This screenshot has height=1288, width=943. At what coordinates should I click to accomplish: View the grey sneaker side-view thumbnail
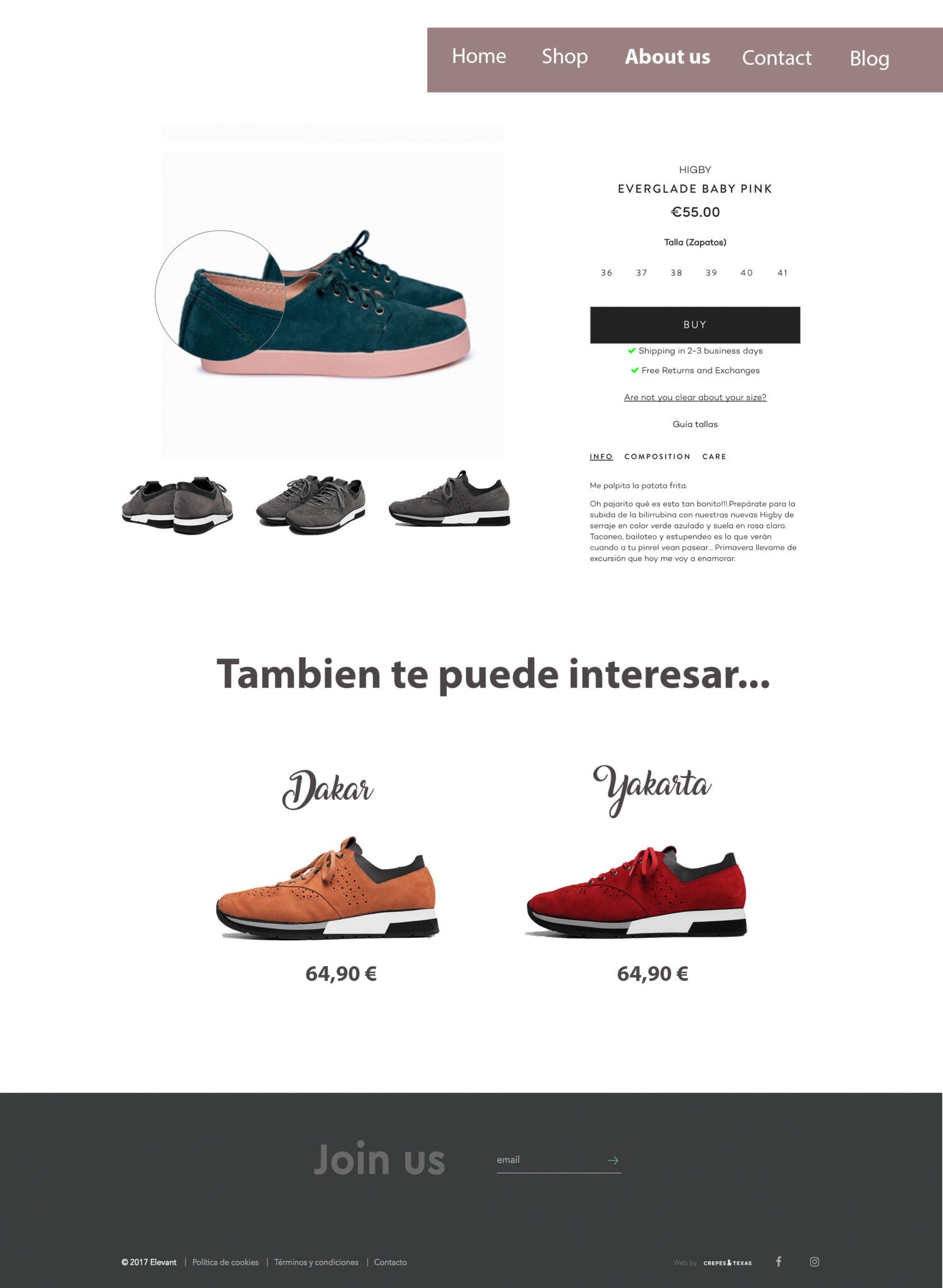pyautogui.click(x=450, y=499)
